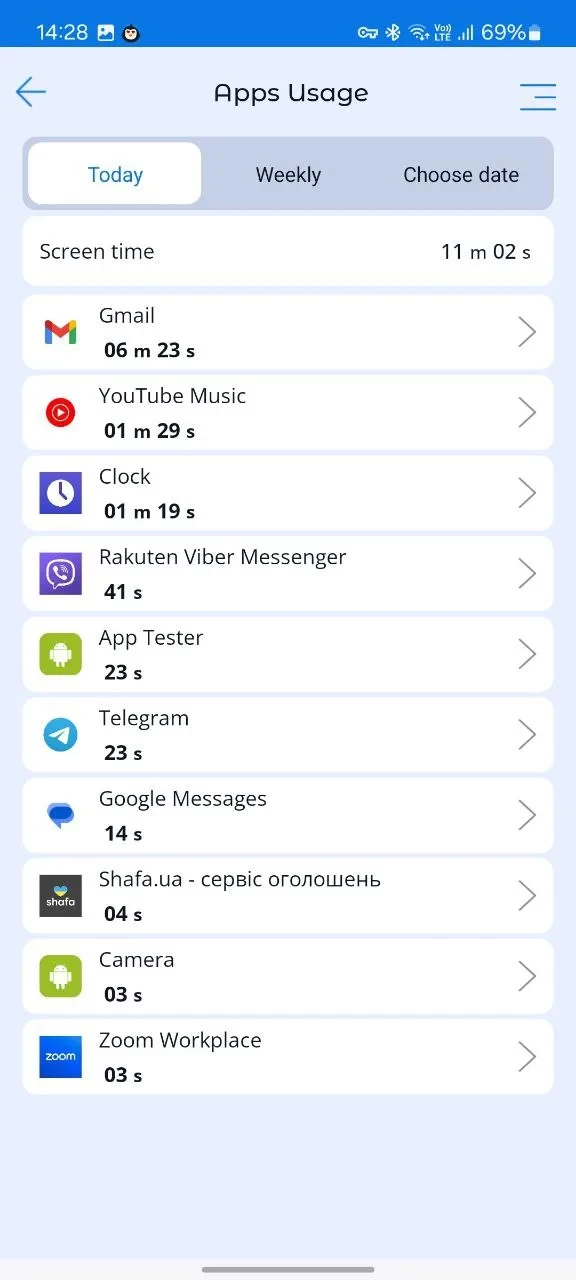This screenshot has width=576, height=1280.
Task: Show Rakuten Viber Messenger usage
Action: click(x=288, y=573)
